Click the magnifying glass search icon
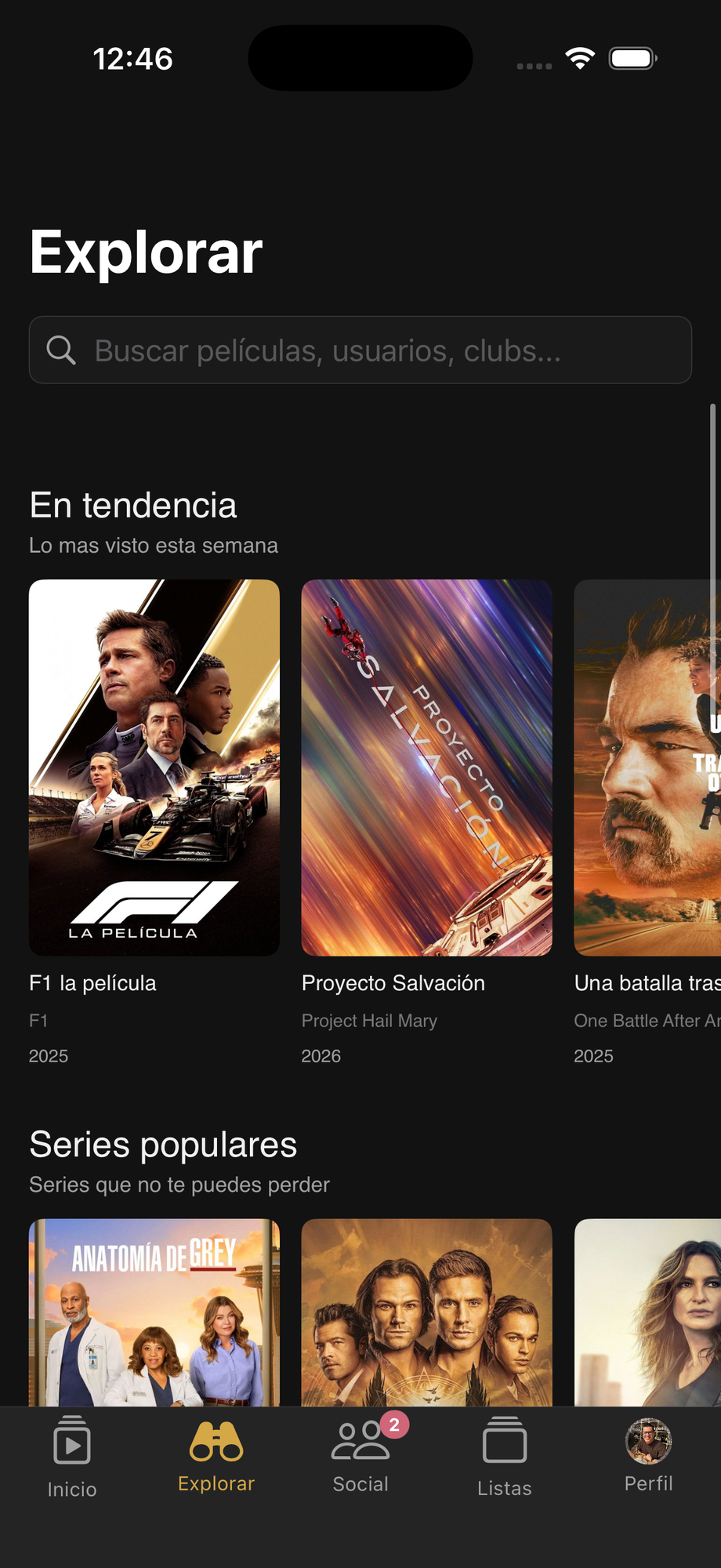 [61, 350]
